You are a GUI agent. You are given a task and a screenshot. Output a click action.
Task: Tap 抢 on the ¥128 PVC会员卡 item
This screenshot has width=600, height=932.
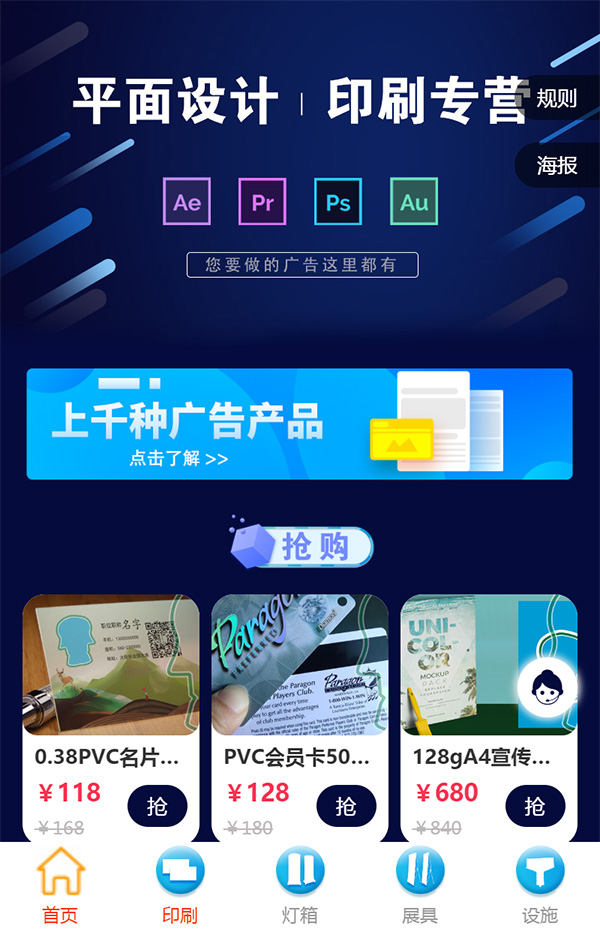click(x=346, y=806)
